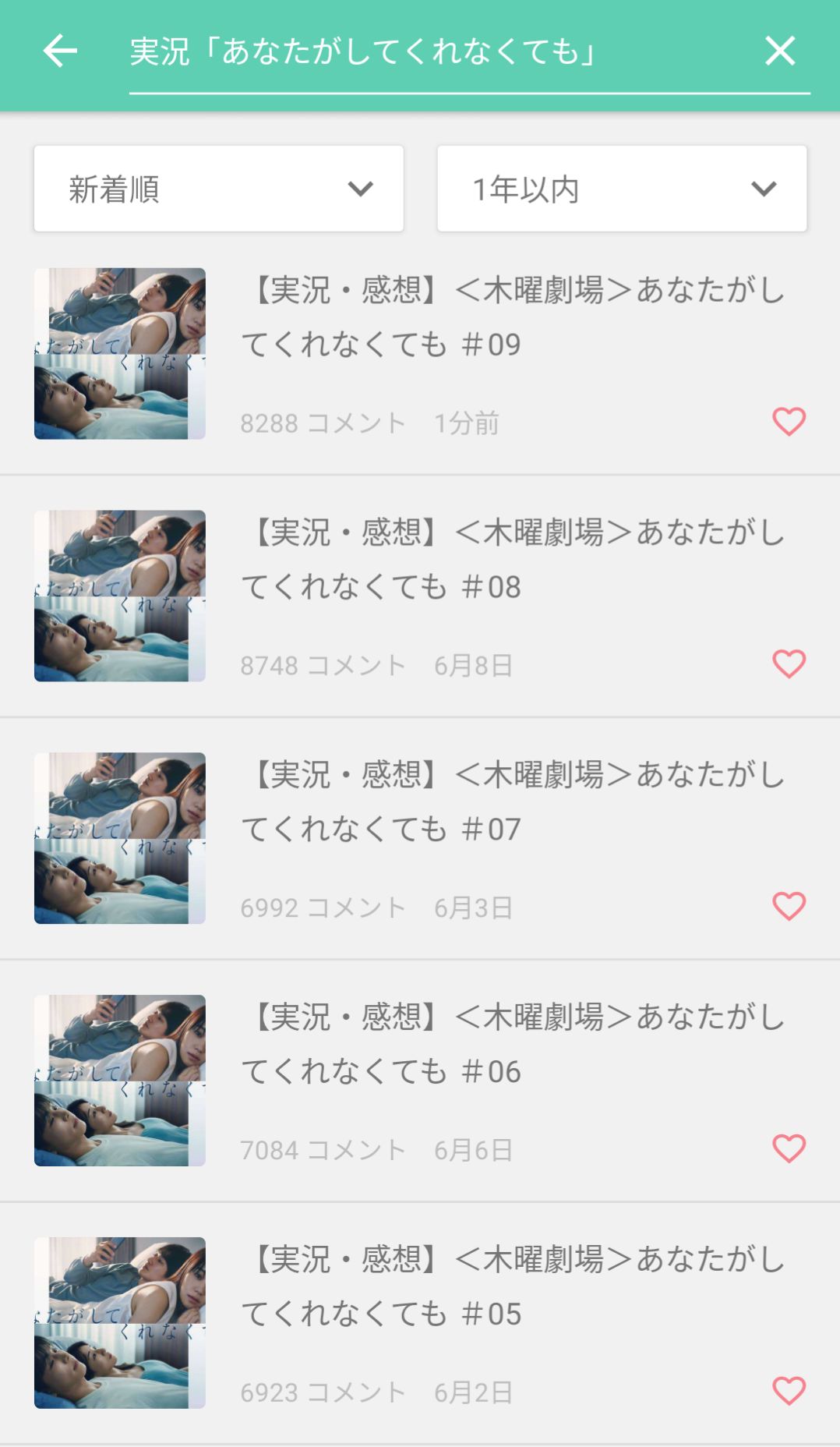The width and height of the screenshot is (840, 1447).
Task: Open the #06 thread result
Action: point(420,1081)
